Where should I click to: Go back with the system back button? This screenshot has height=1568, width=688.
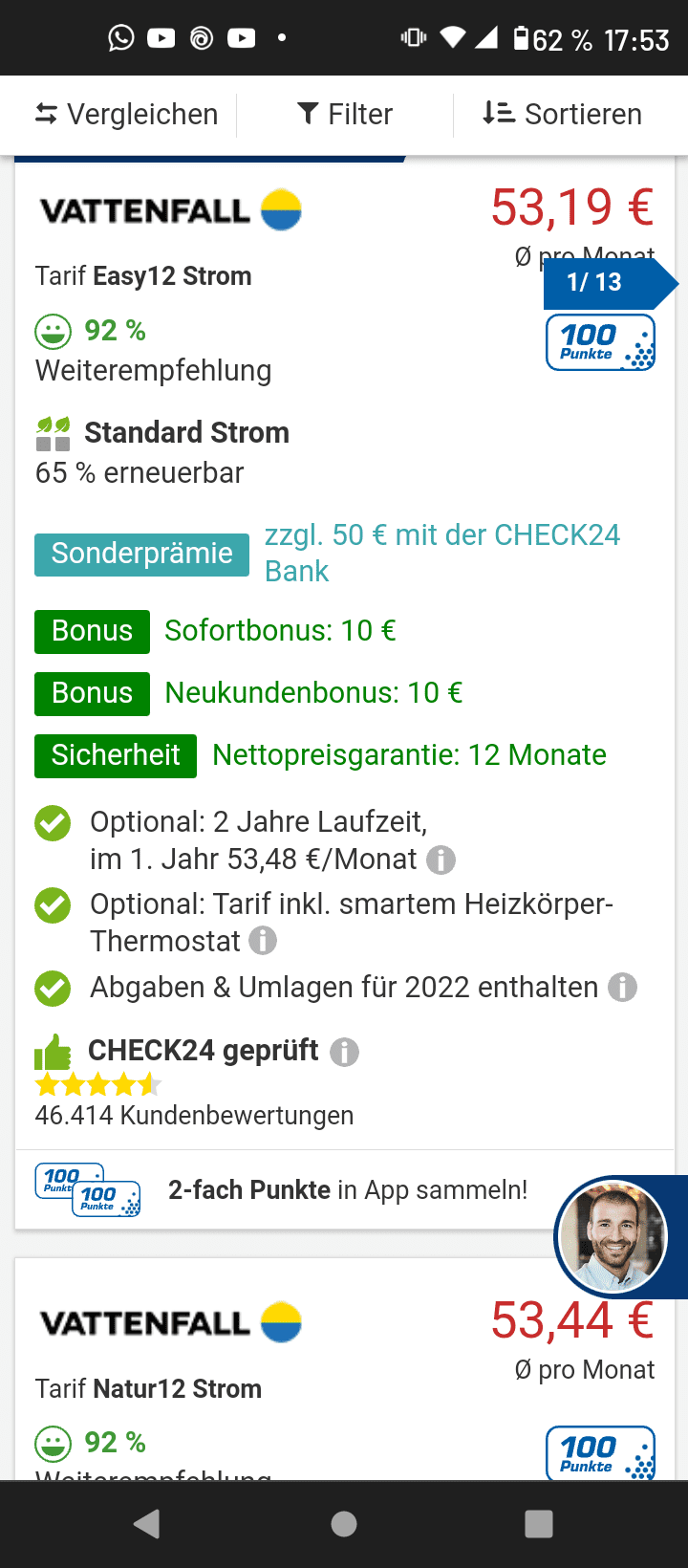tap(146, 1524)
